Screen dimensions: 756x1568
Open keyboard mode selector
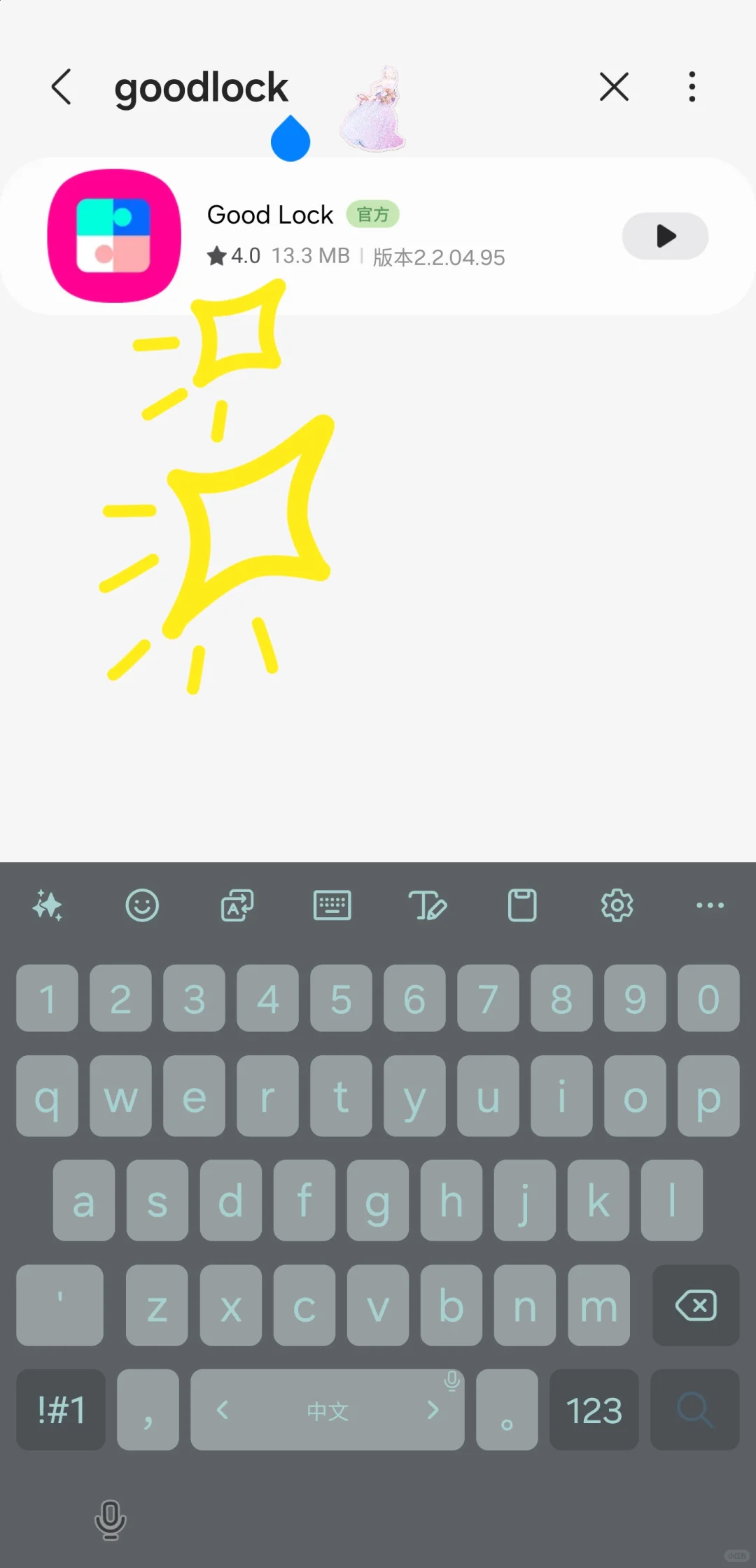point(332,905)
